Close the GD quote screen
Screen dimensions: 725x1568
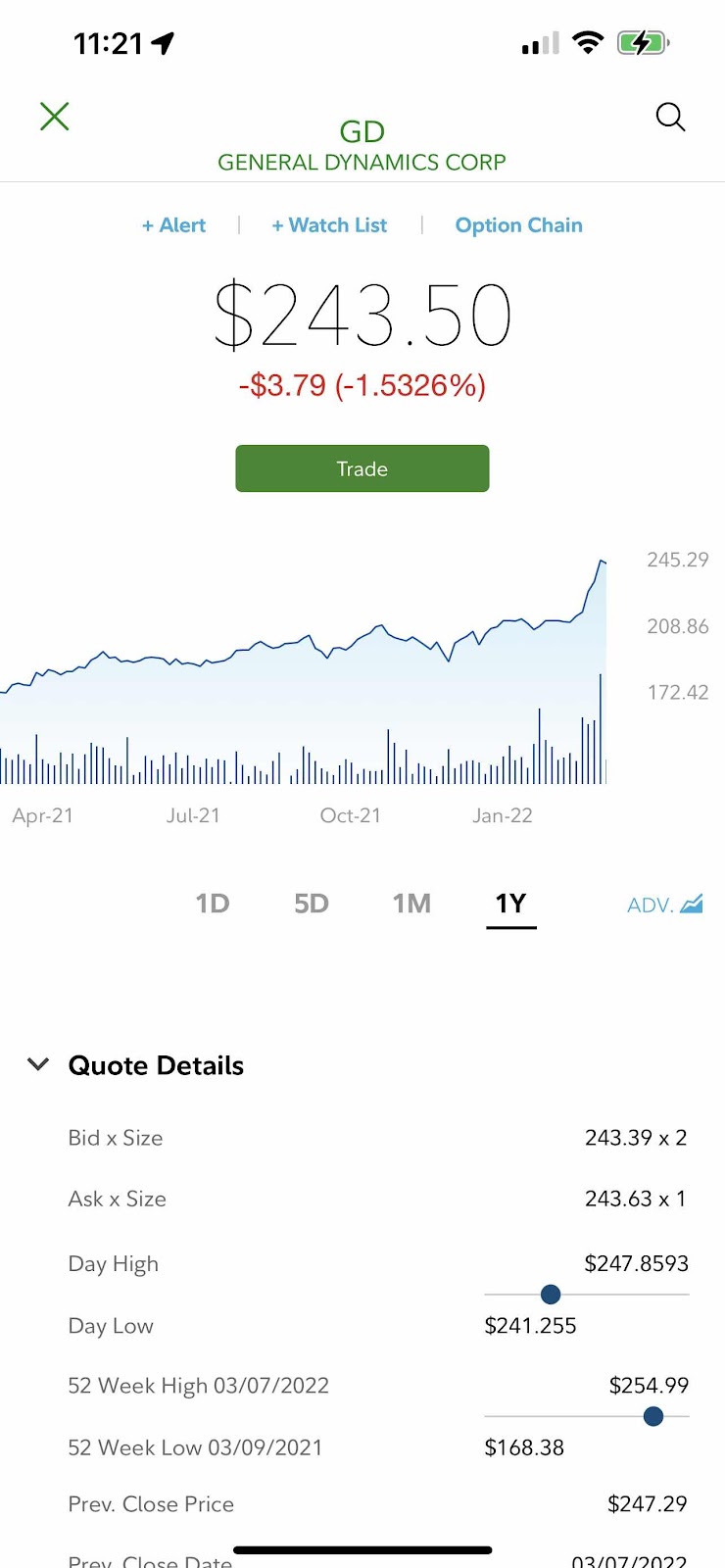(55, 117)
